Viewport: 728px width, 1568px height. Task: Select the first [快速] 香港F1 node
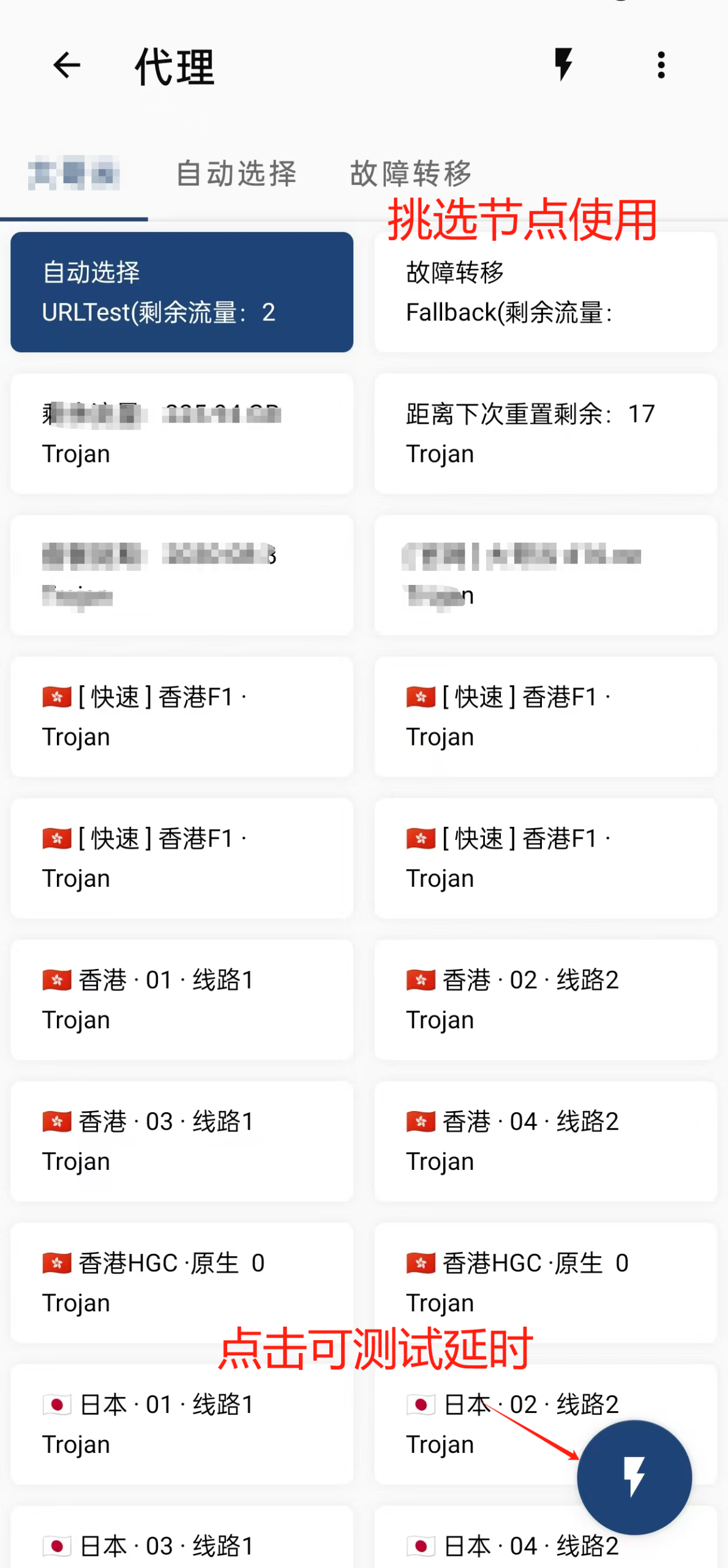click(x=181, y=717)
